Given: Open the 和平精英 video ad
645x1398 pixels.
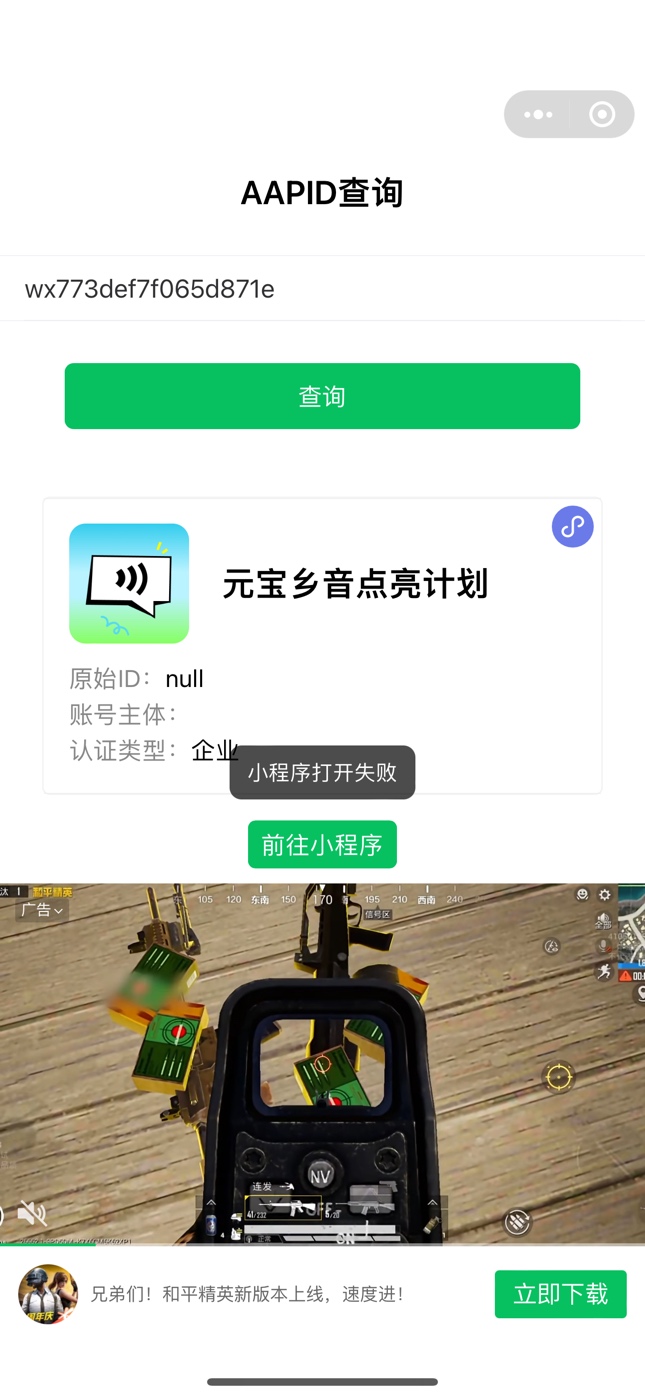Looking at the screenshot, I should coord(322,1060).
